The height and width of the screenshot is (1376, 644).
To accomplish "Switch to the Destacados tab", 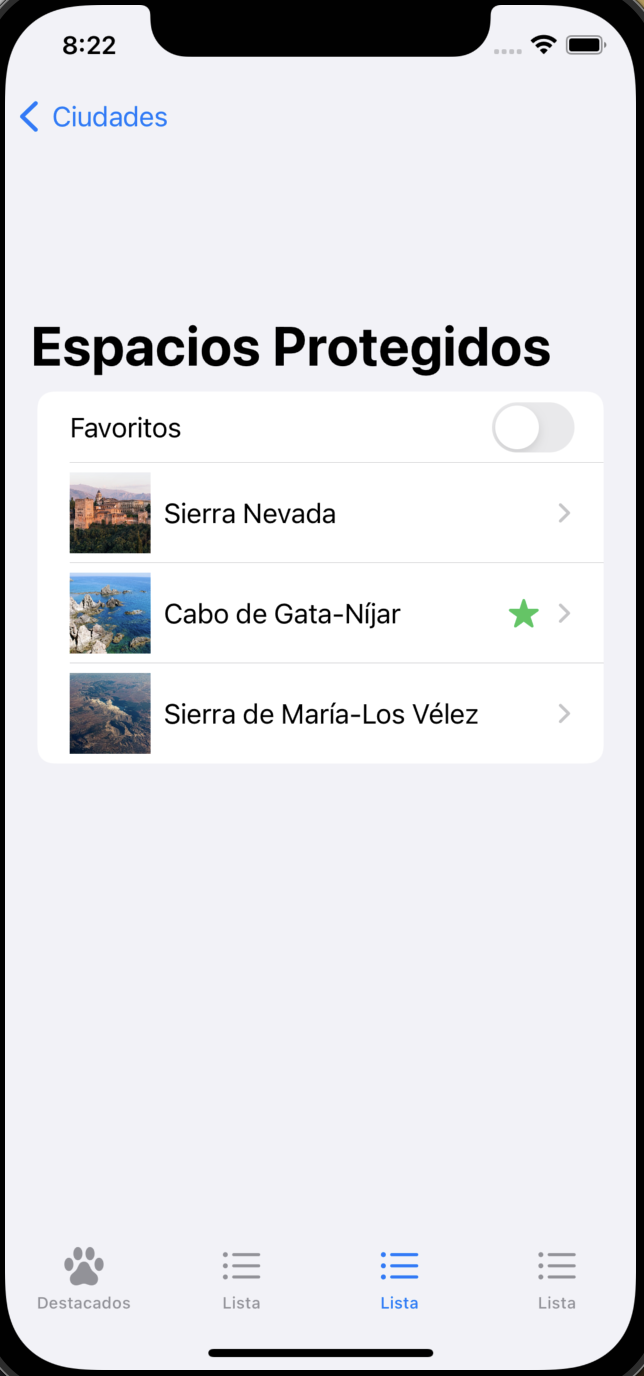I will (84, 1278).
